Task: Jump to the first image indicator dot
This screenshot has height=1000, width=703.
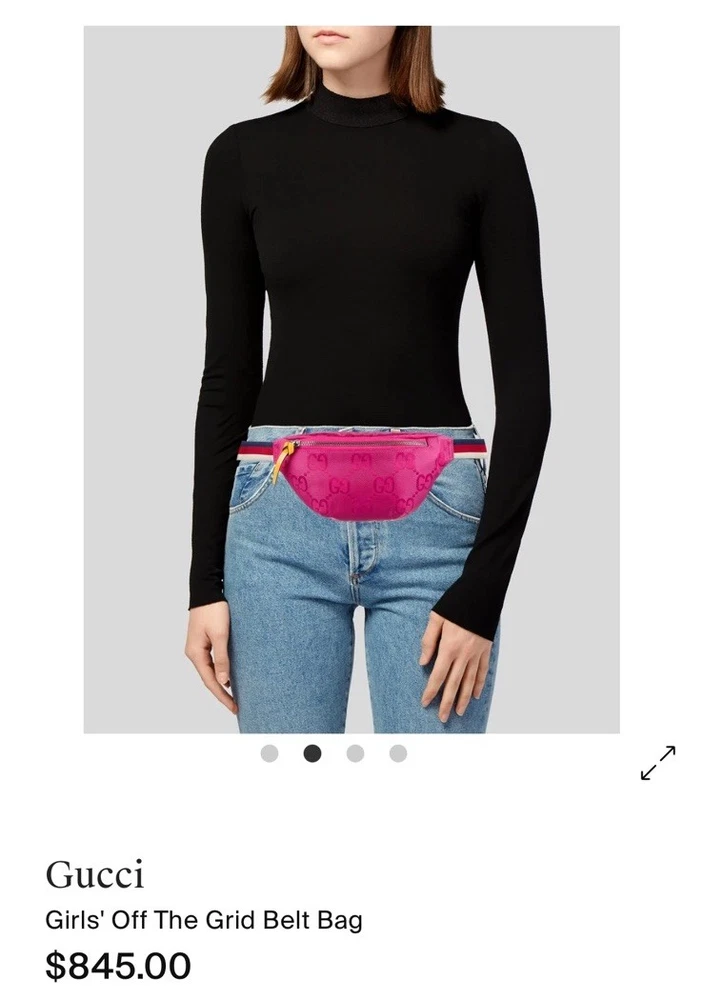Action: tap(269, 754)
